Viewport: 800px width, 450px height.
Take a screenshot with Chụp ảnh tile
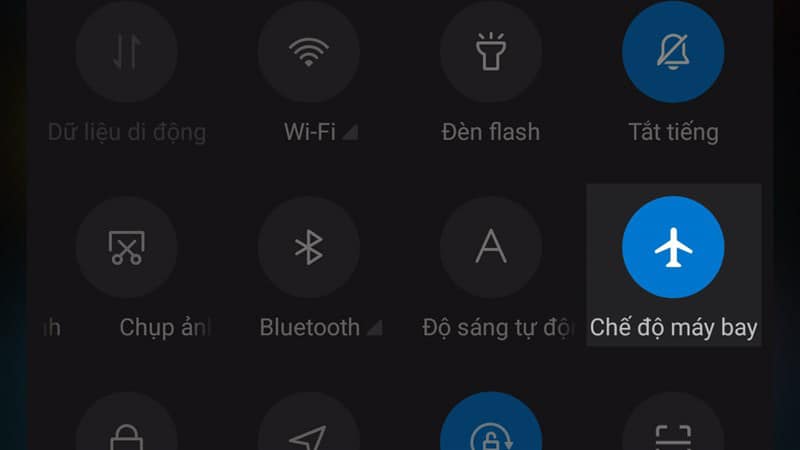127,247
